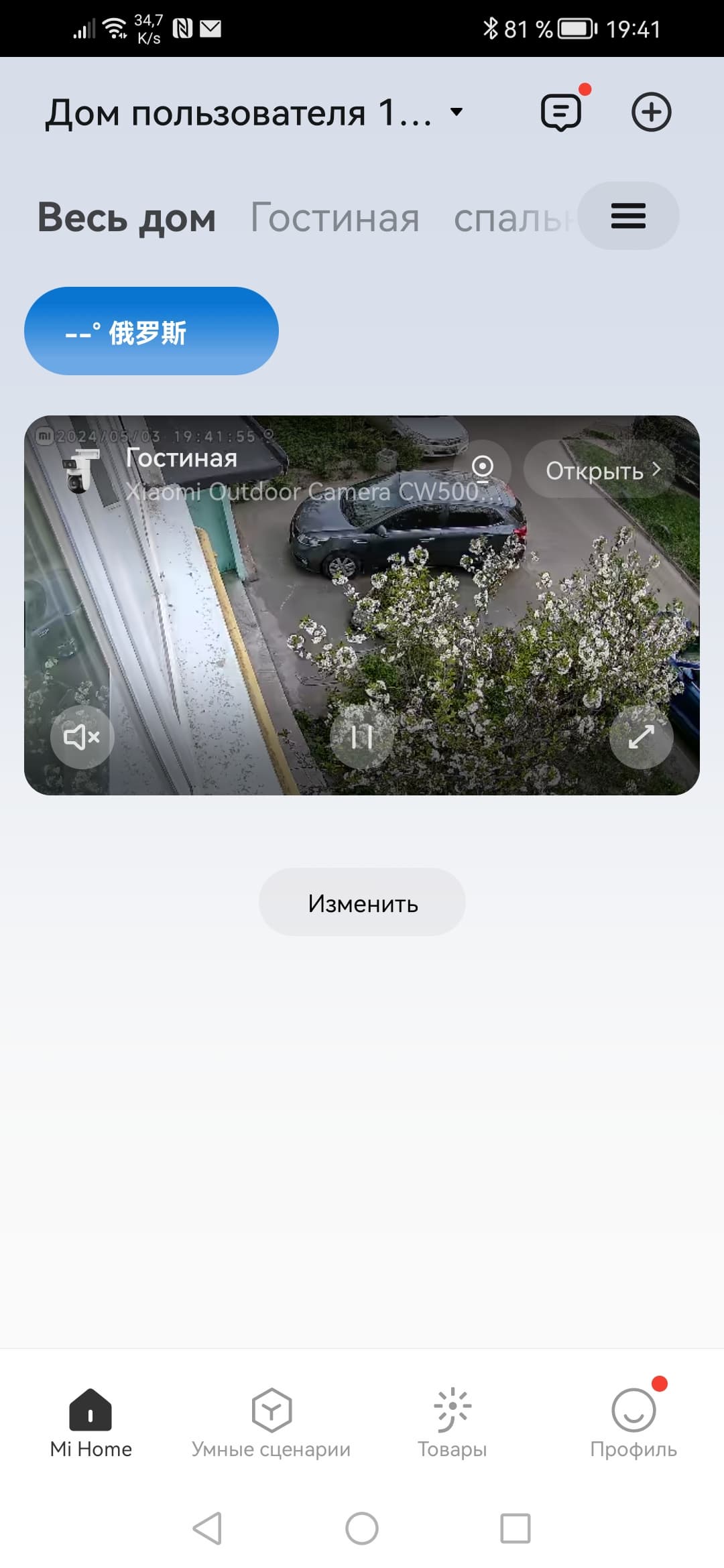This screenshot has width=724, height=1568.
Task: Pause the camera live stream
Action: (x=361, y=737)
